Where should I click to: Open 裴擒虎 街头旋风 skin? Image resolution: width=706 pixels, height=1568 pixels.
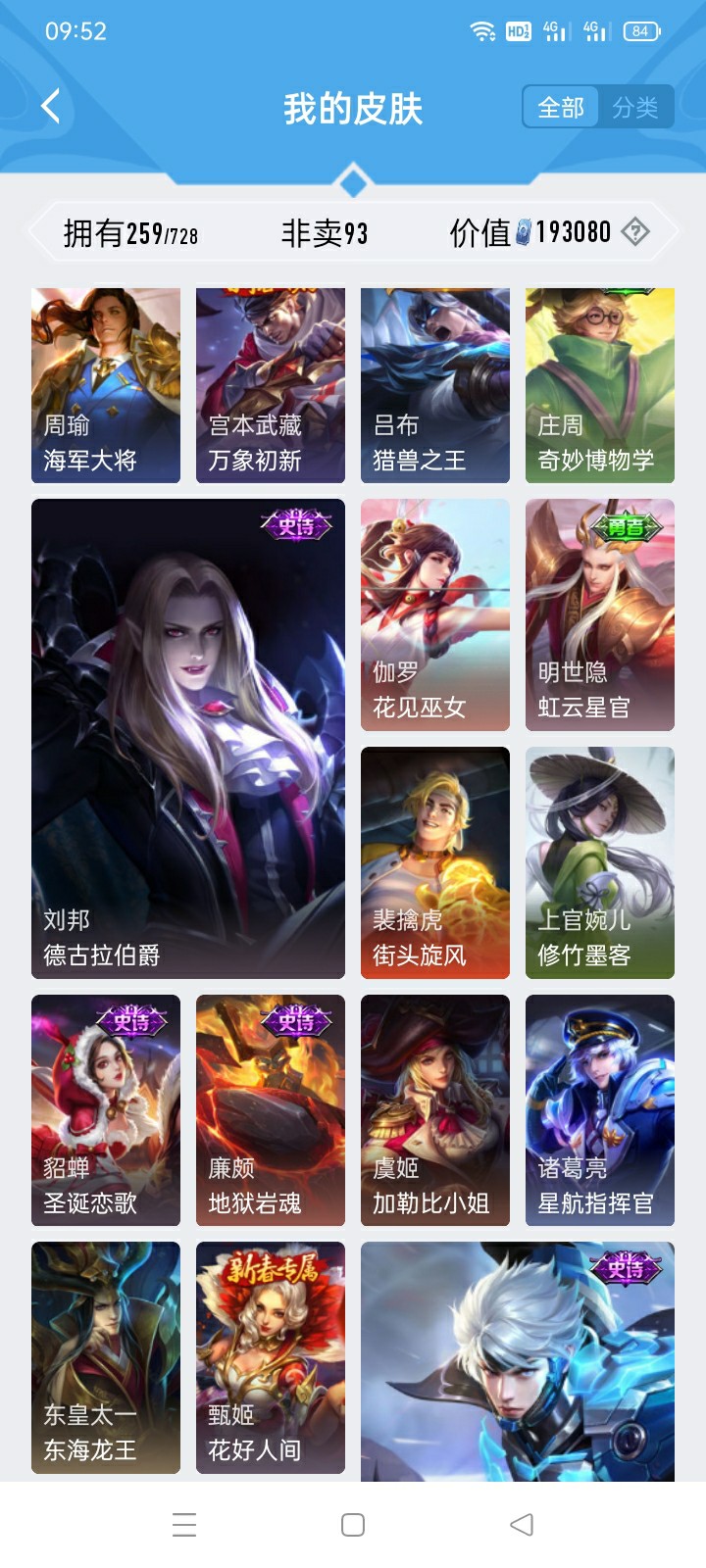pos(435,862)
